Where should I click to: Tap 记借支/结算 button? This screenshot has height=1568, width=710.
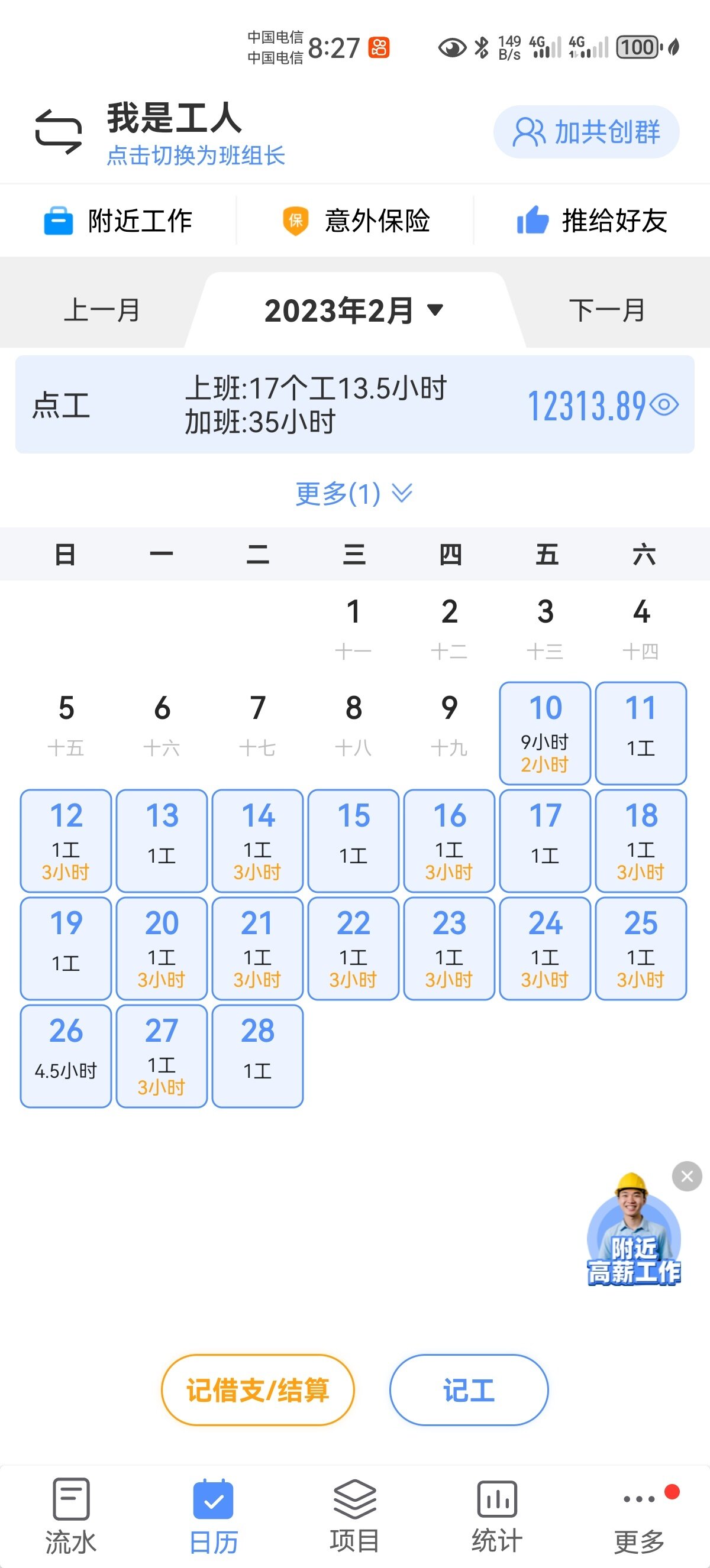pyautogui.click(x=257, y=1390)
